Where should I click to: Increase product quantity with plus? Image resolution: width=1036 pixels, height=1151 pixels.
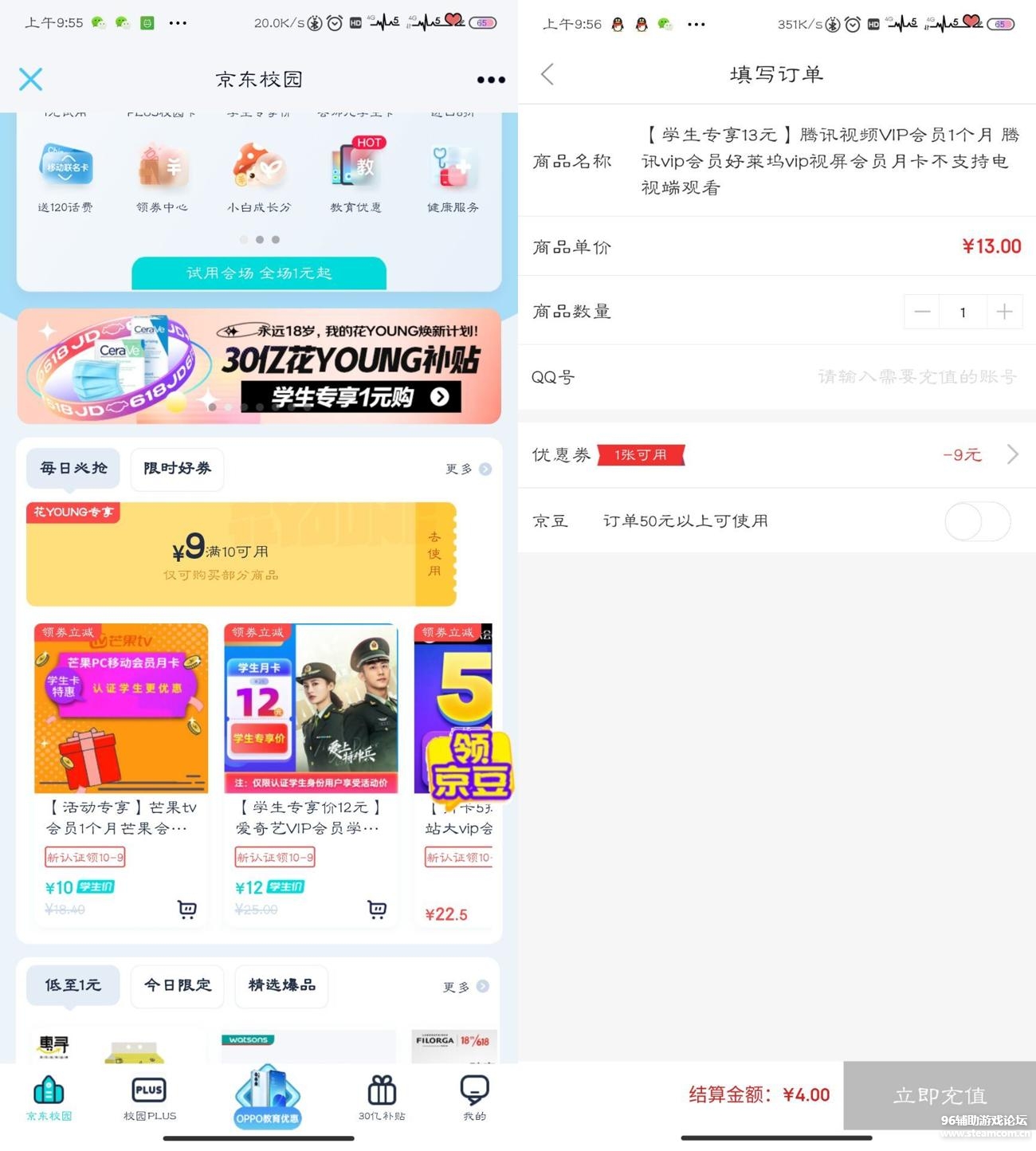click(1004, 312)
